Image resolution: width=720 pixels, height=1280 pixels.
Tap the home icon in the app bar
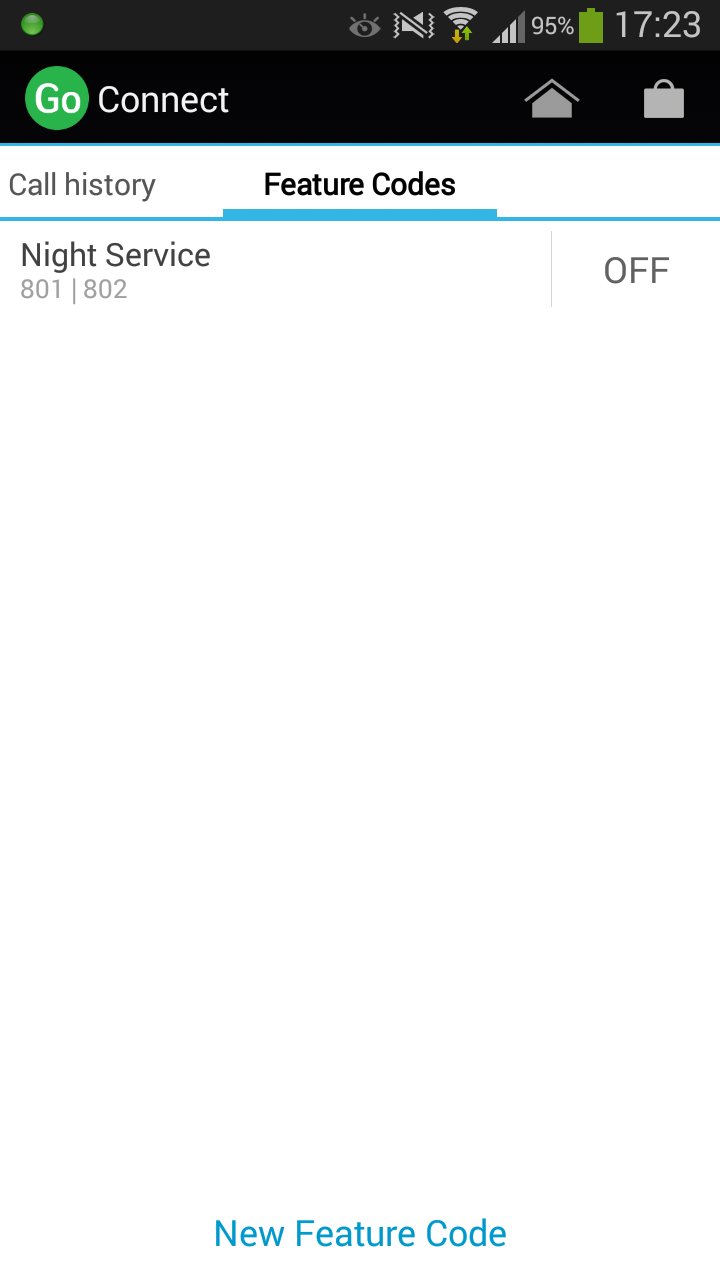[552, 99]
